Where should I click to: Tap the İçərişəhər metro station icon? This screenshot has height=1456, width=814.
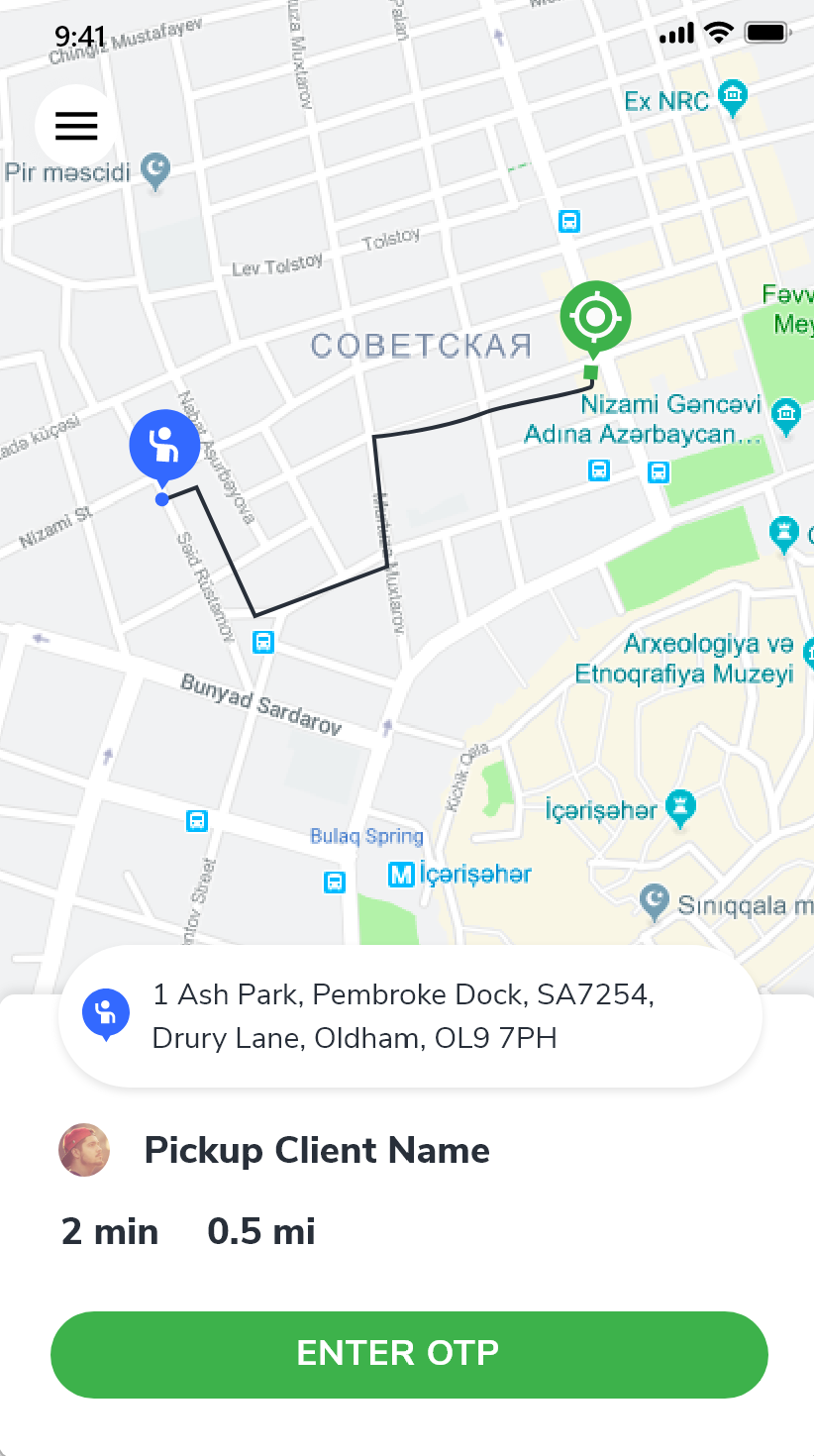tap(400, 875)
